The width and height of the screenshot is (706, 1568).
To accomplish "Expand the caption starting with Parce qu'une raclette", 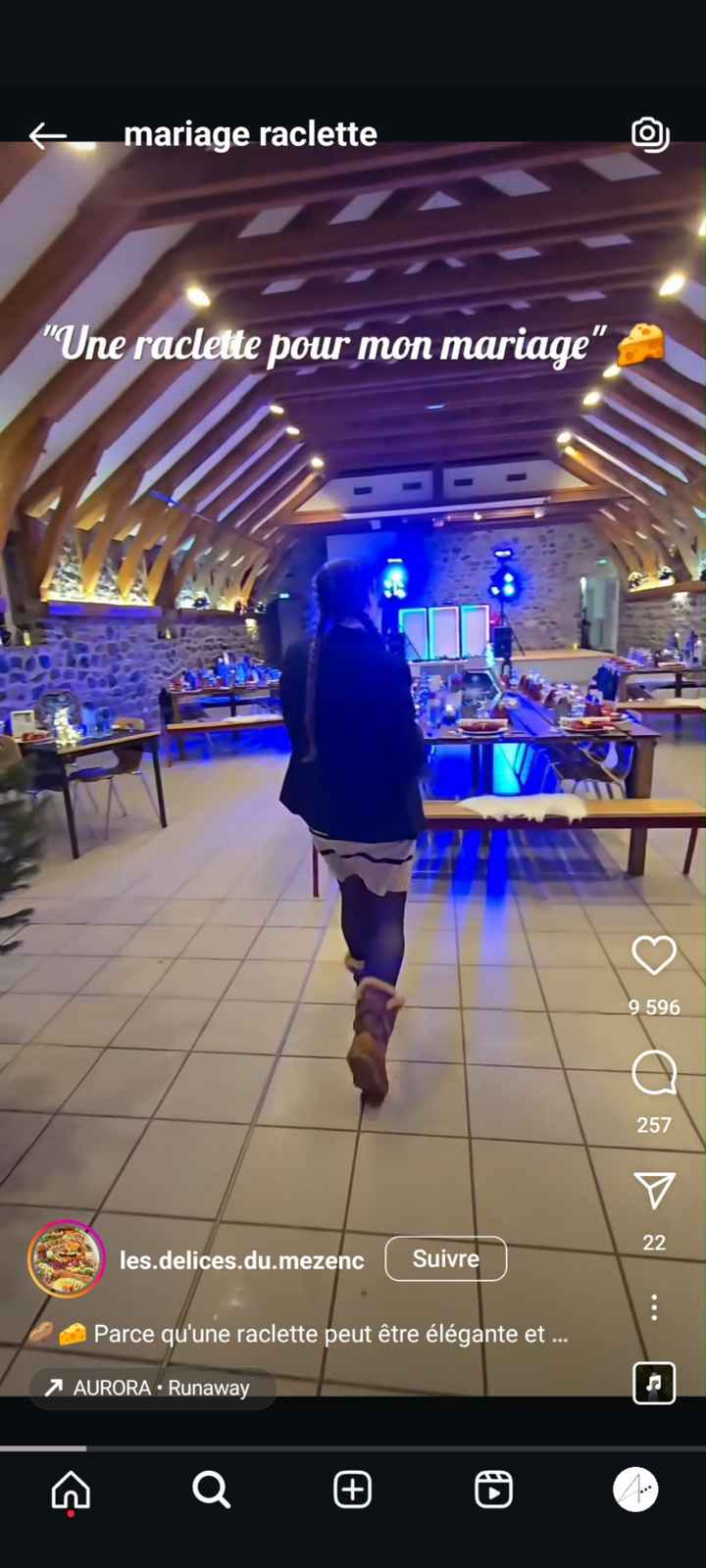I will click(x=330, y=1334).
